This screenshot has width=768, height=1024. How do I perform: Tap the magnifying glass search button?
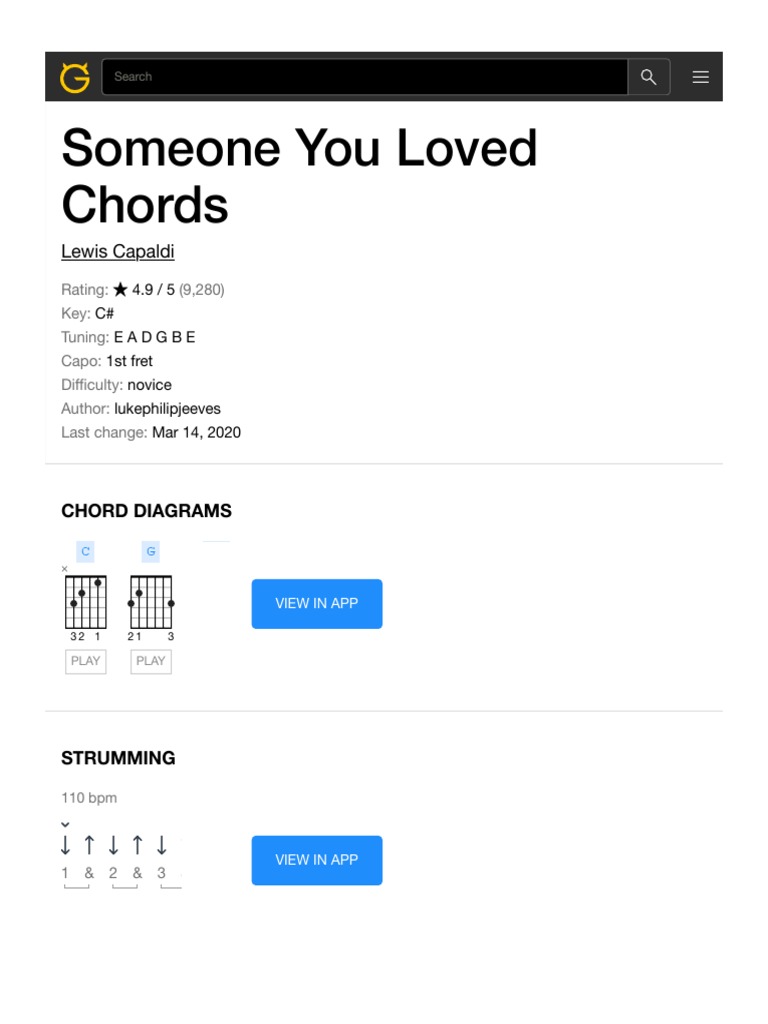pos(648,76)
